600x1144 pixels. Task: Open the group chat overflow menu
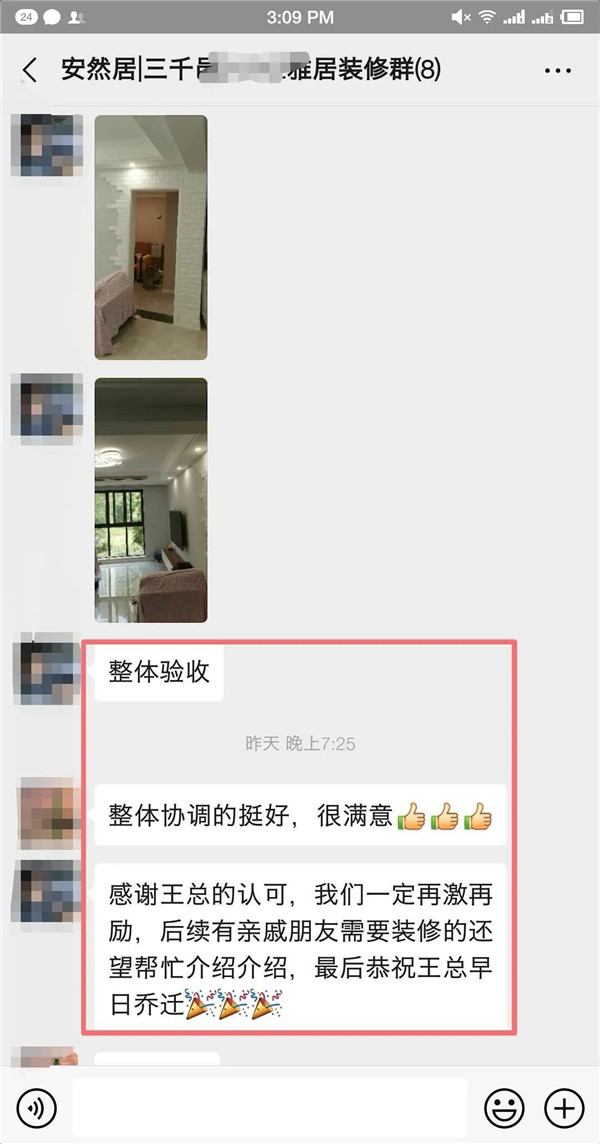tap(558, 70)
